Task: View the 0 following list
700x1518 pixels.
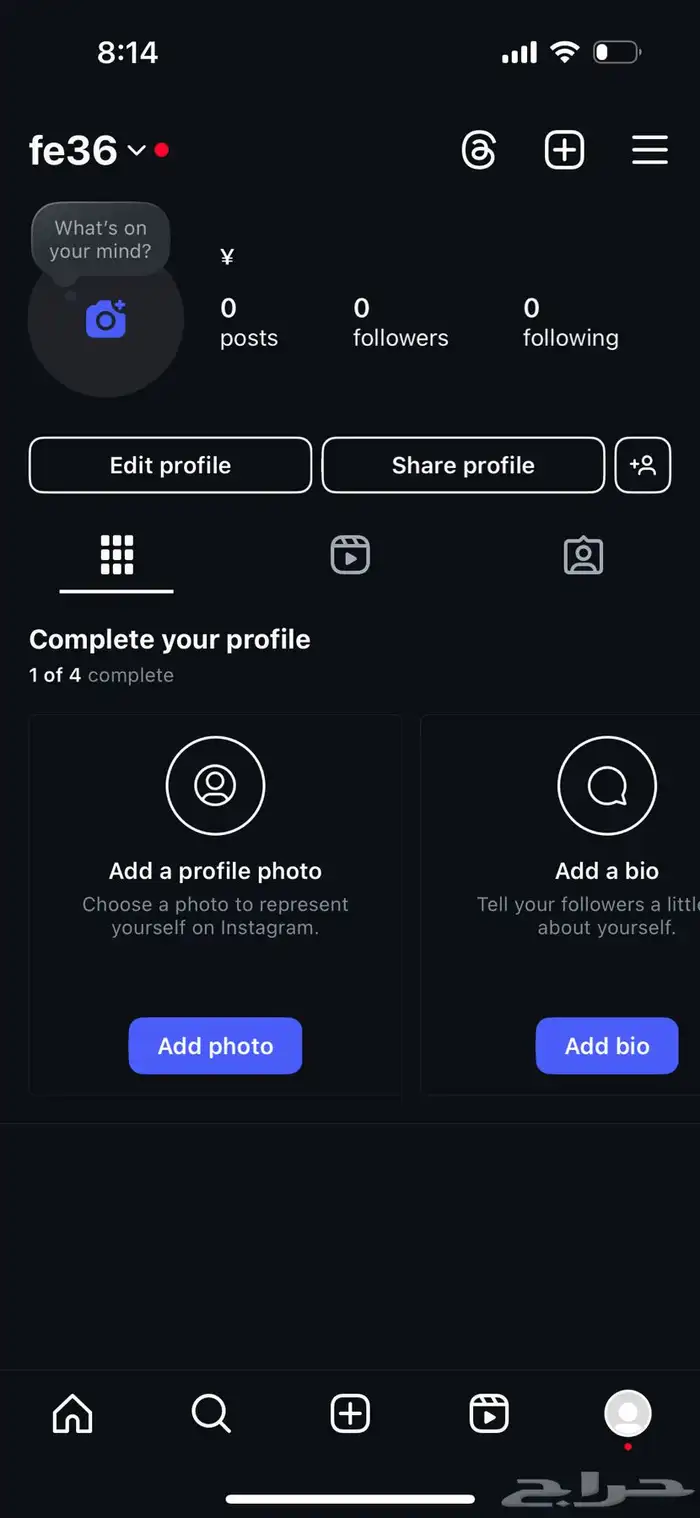Action: (x=570, y=323)
